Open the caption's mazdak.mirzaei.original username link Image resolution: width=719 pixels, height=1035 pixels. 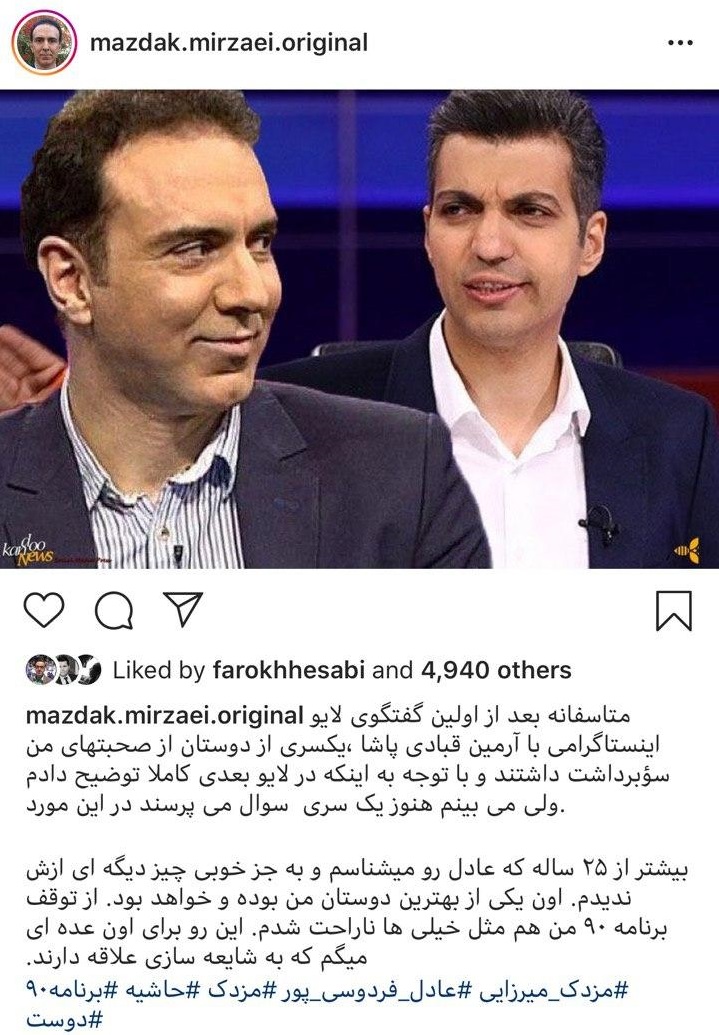pyautogui.click(x=162, y=716)
